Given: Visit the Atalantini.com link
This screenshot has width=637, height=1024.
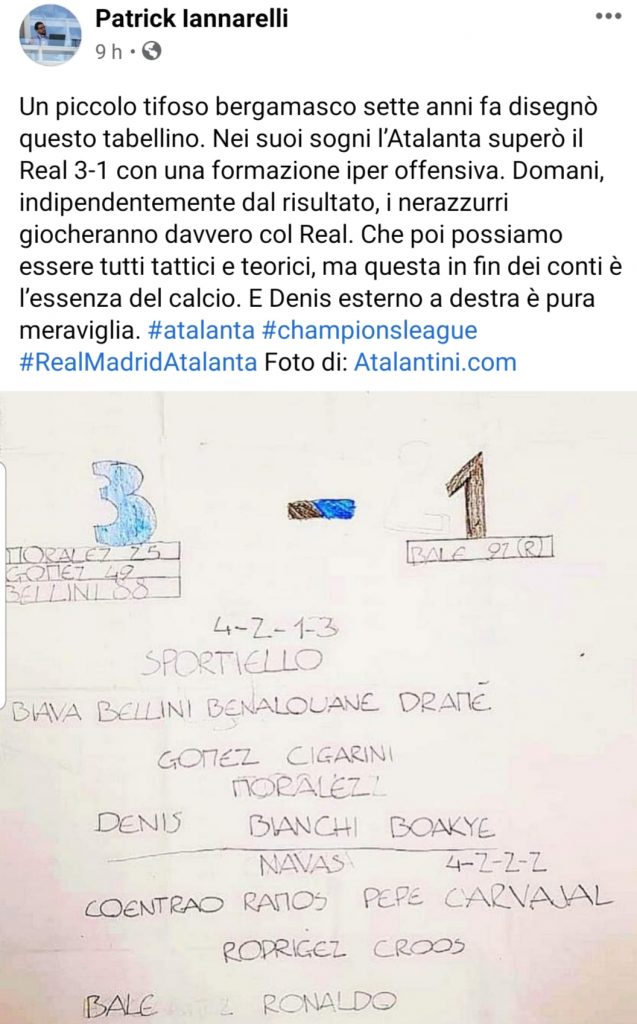Looking at the screenshot, I should pyautogui.click(x=435, y=361).
